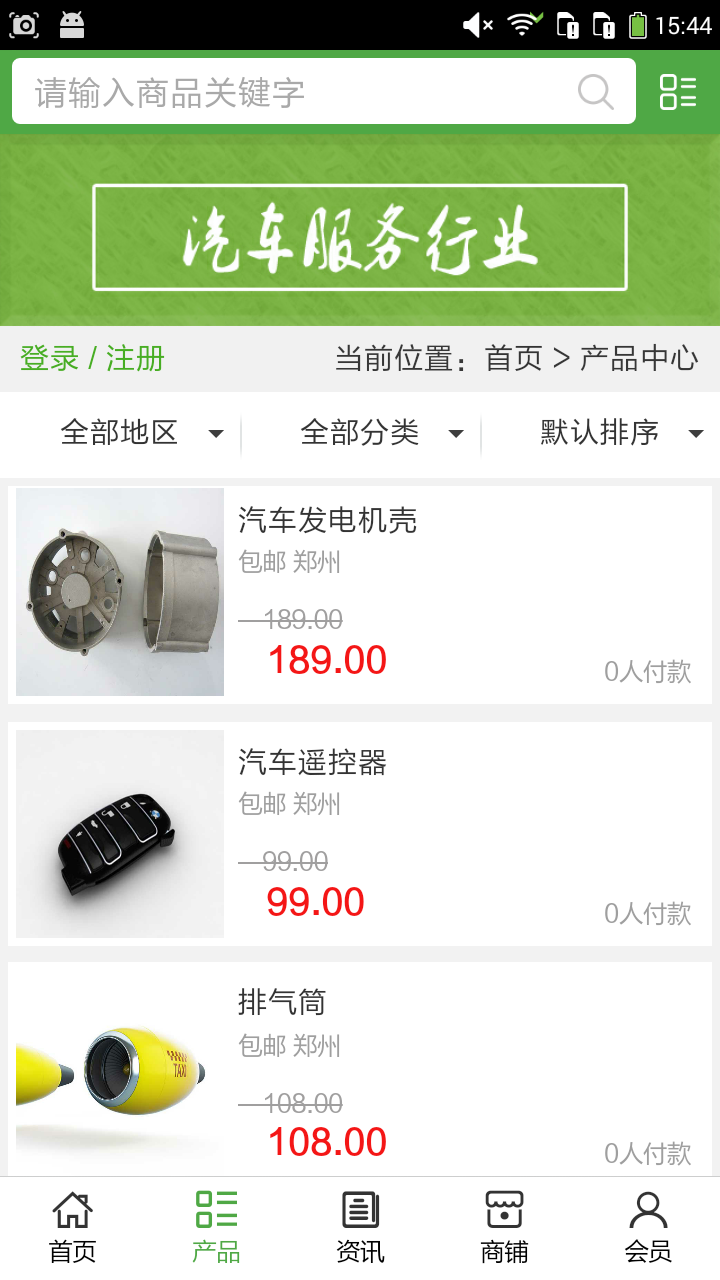Screen dimensions: 720x1280
Task: Tap the magnifier search icon
Action: coord(596,92)
